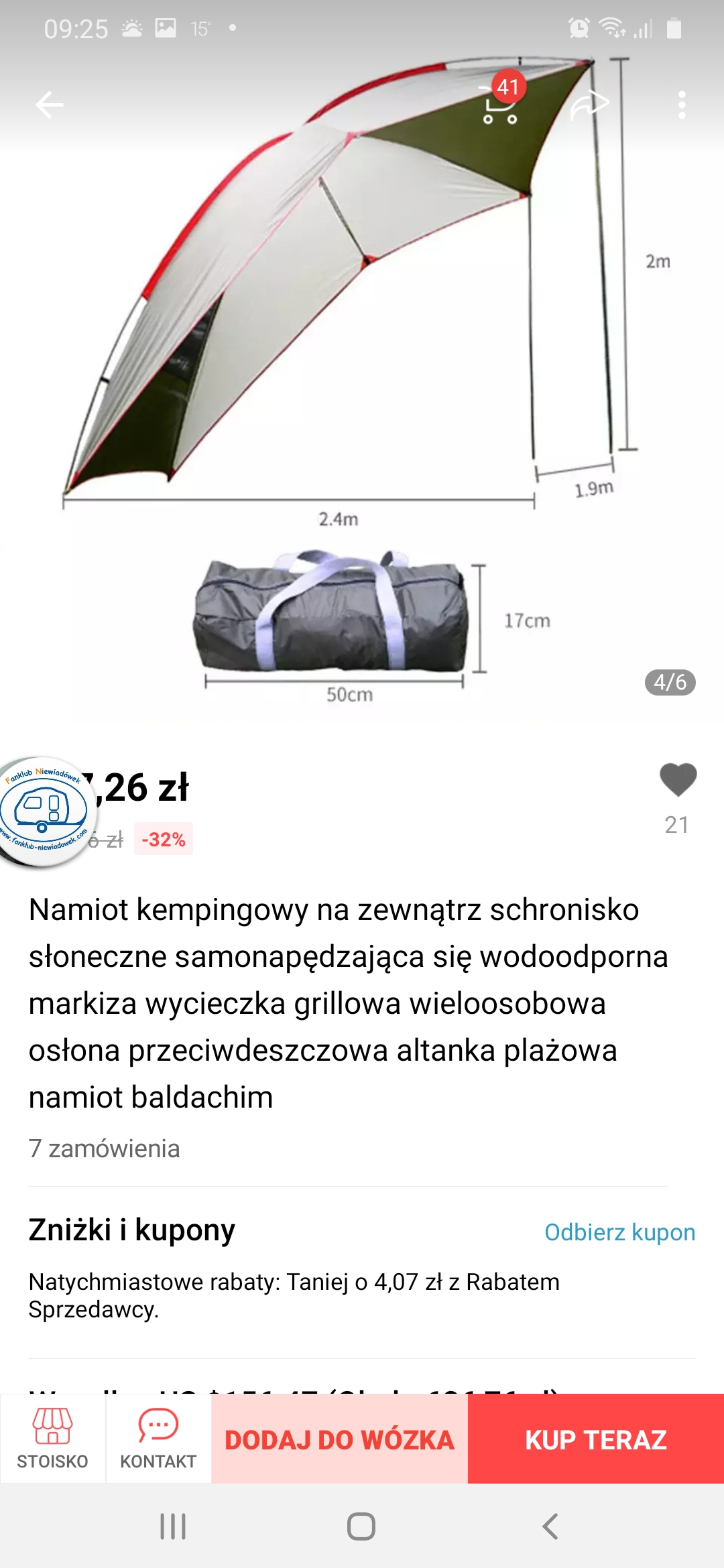Open the three-dot overflow menu
This screenshot has width=724, height=1568.
682,105
